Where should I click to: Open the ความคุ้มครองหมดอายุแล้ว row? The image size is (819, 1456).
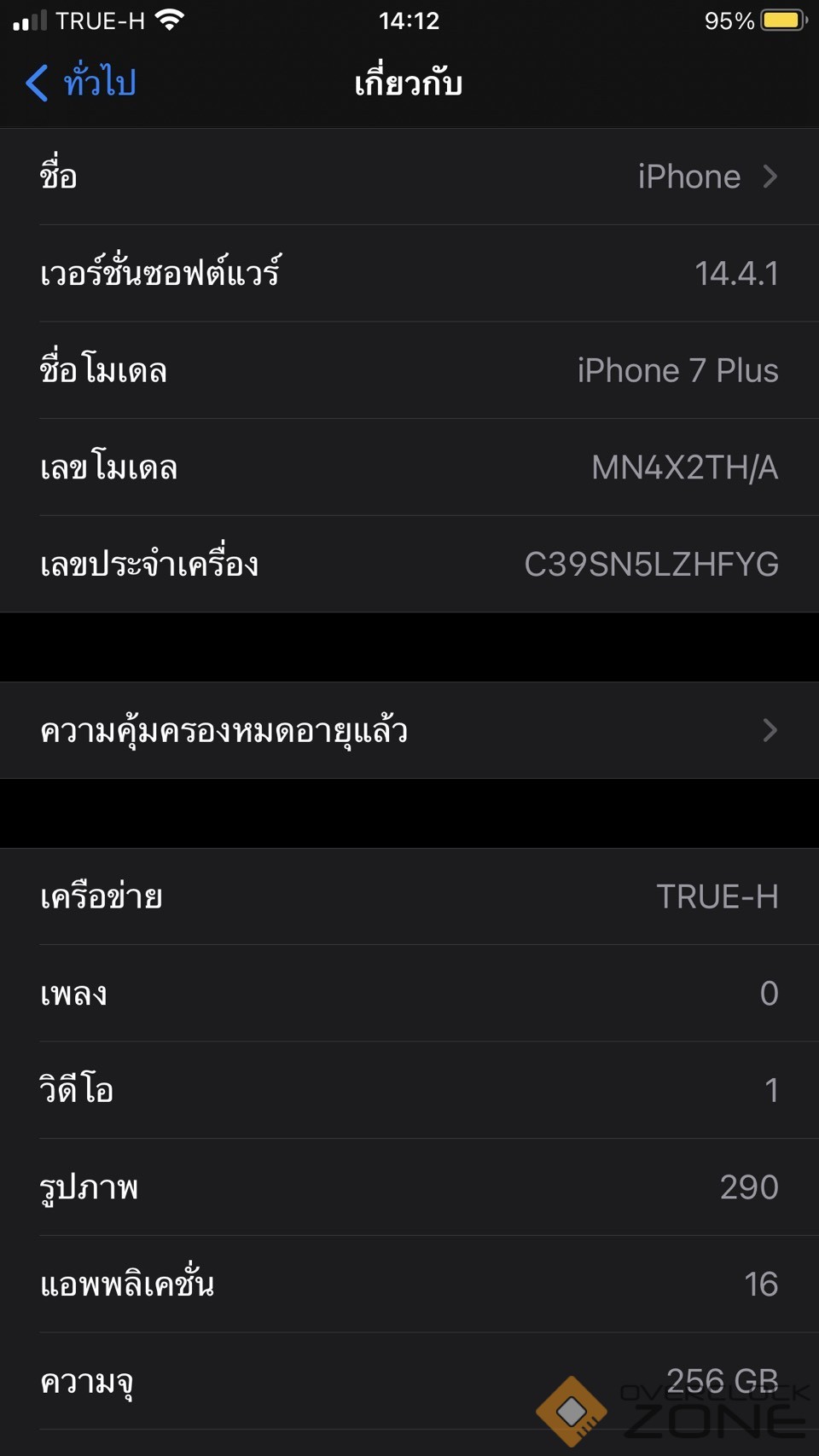[409, 730]
